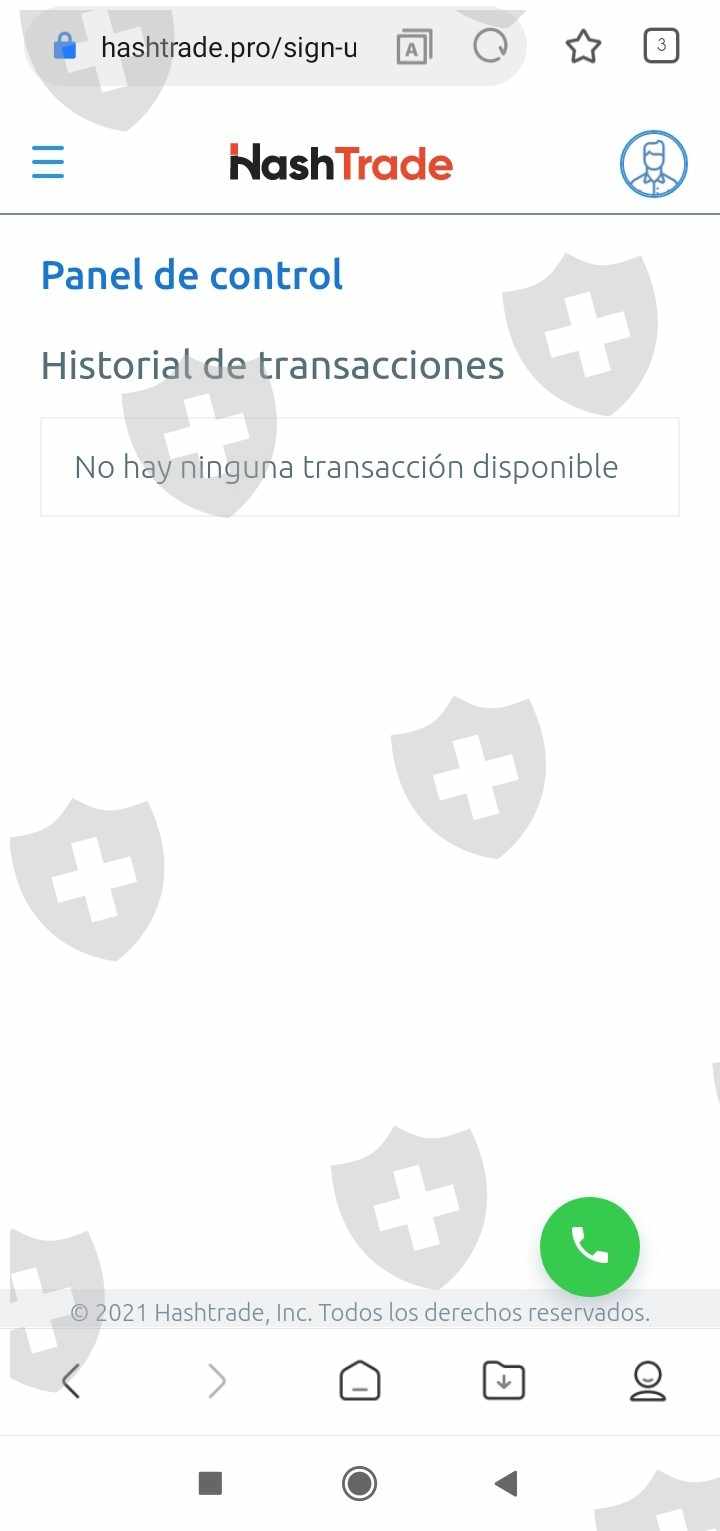This screenshot has width=720, height=1531.
Task: Open the hamburger menu
Action: point(48,162)
